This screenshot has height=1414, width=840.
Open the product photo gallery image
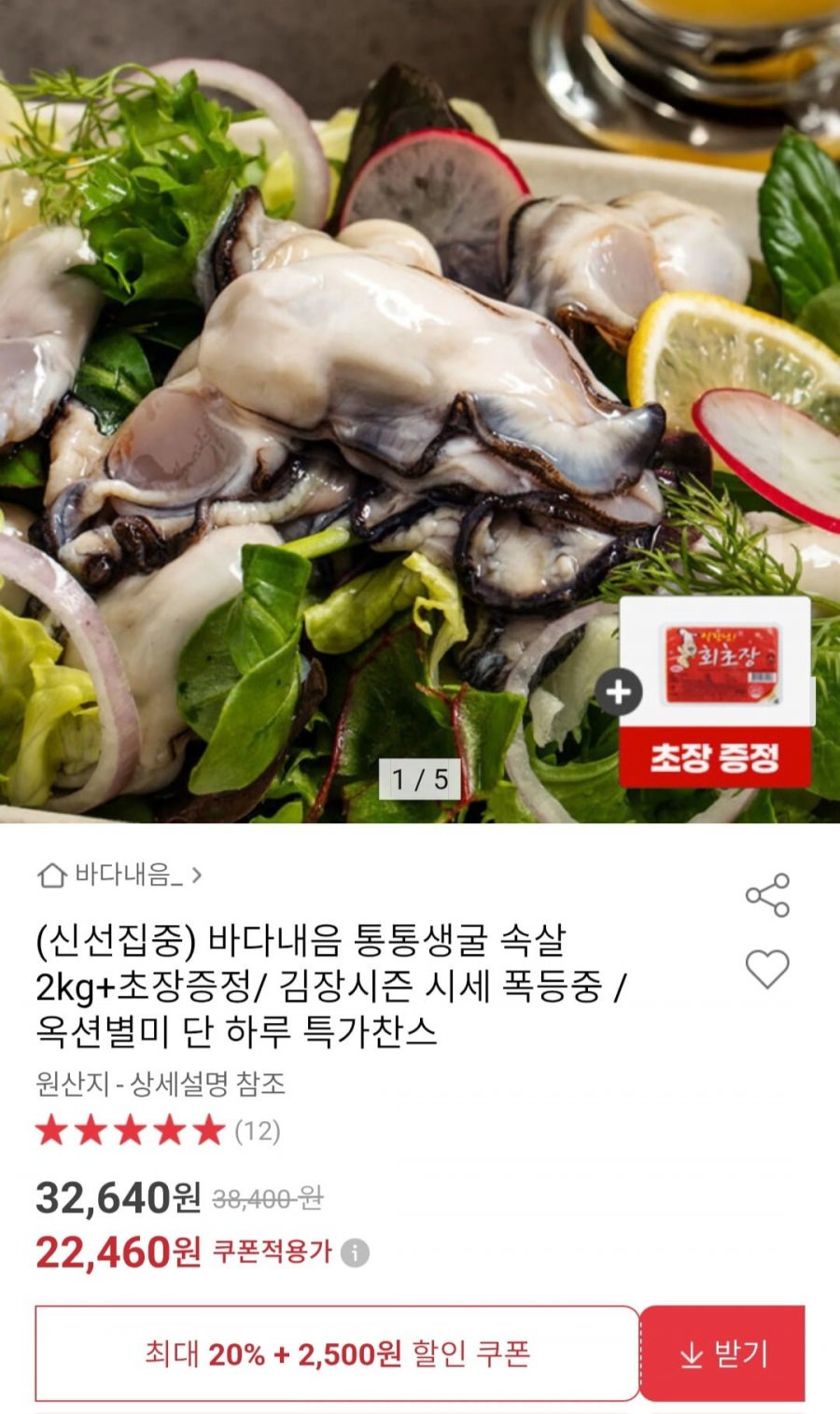click(x=420, y=411)
